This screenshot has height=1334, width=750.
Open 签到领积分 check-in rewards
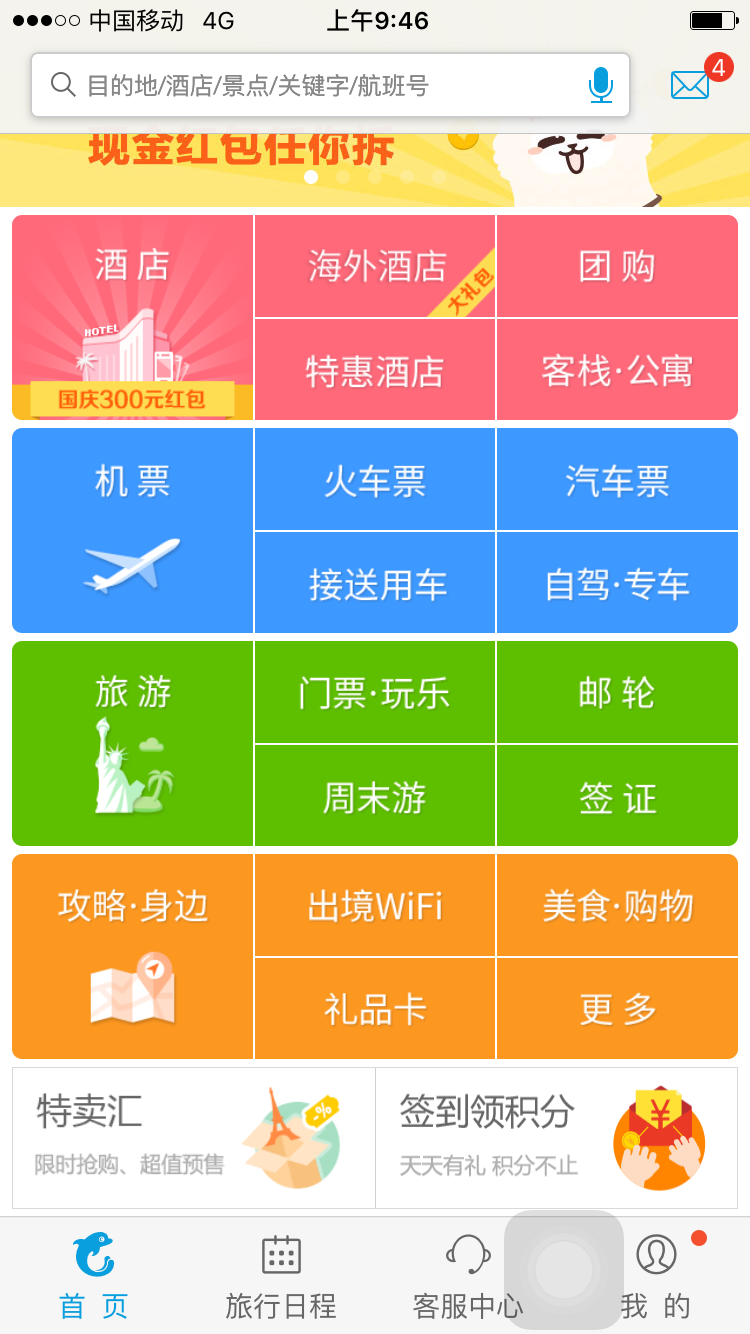556,1138
